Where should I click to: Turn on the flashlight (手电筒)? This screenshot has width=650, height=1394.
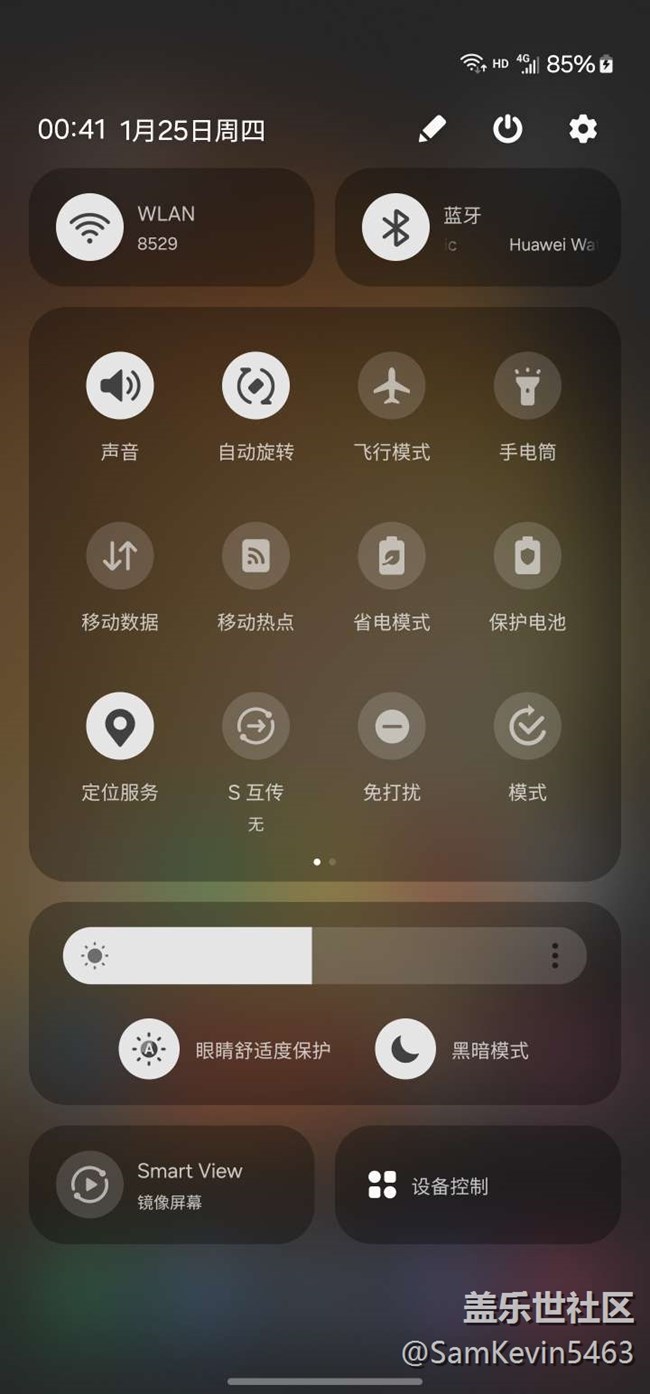(x=527, y=385)
